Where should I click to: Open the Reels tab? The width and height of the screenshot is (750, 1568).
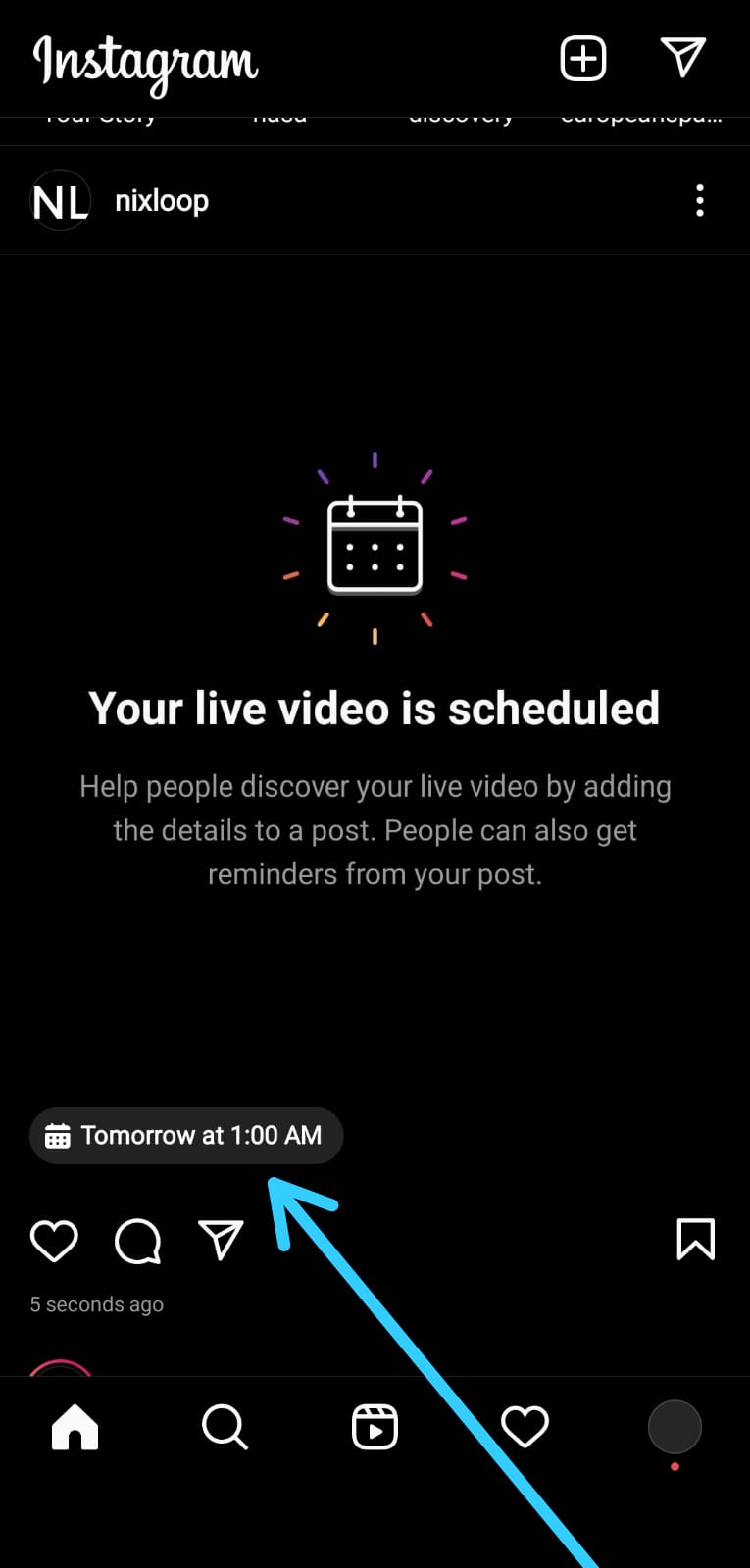(x=375, y=1427)
